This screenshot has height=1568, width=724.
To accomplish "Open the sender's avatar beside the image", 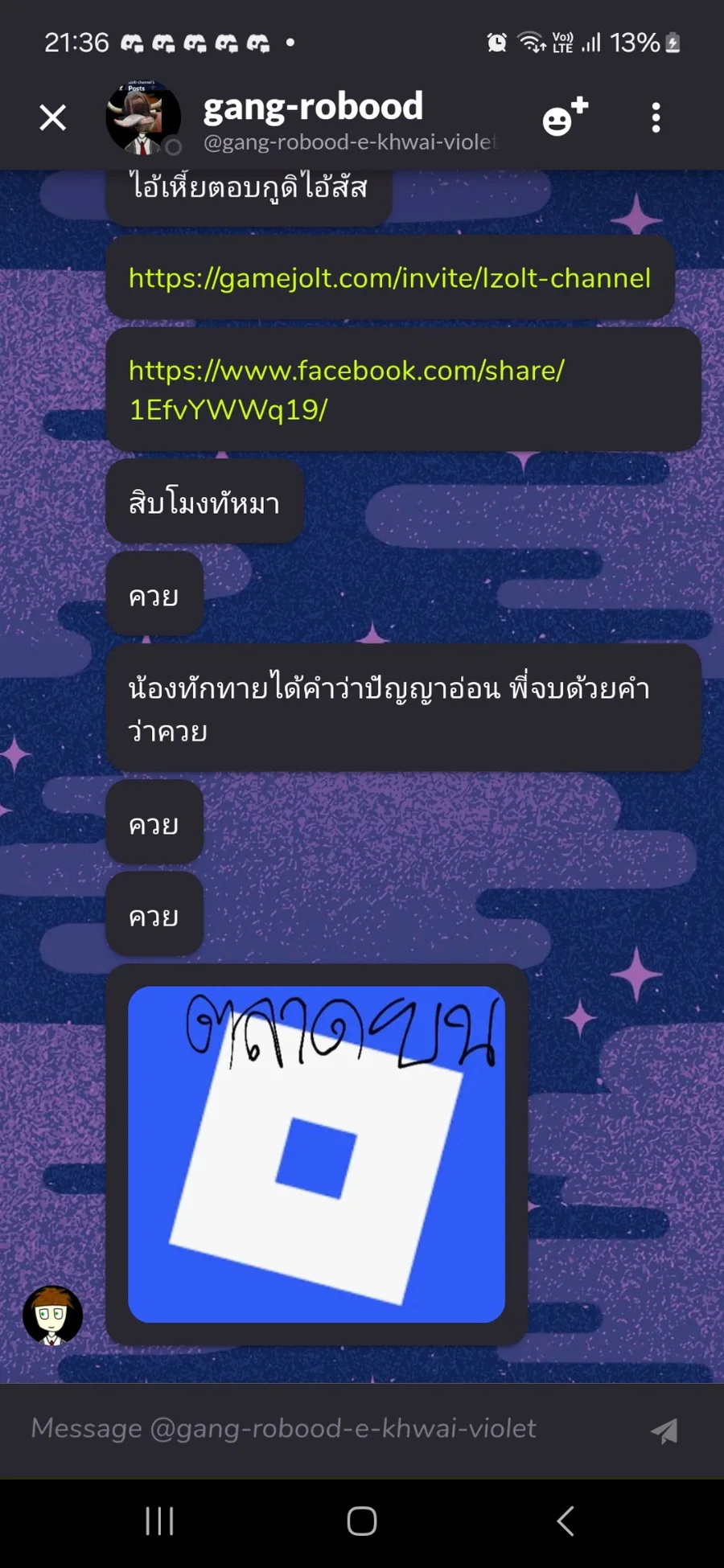I will tap(52, 1316).
